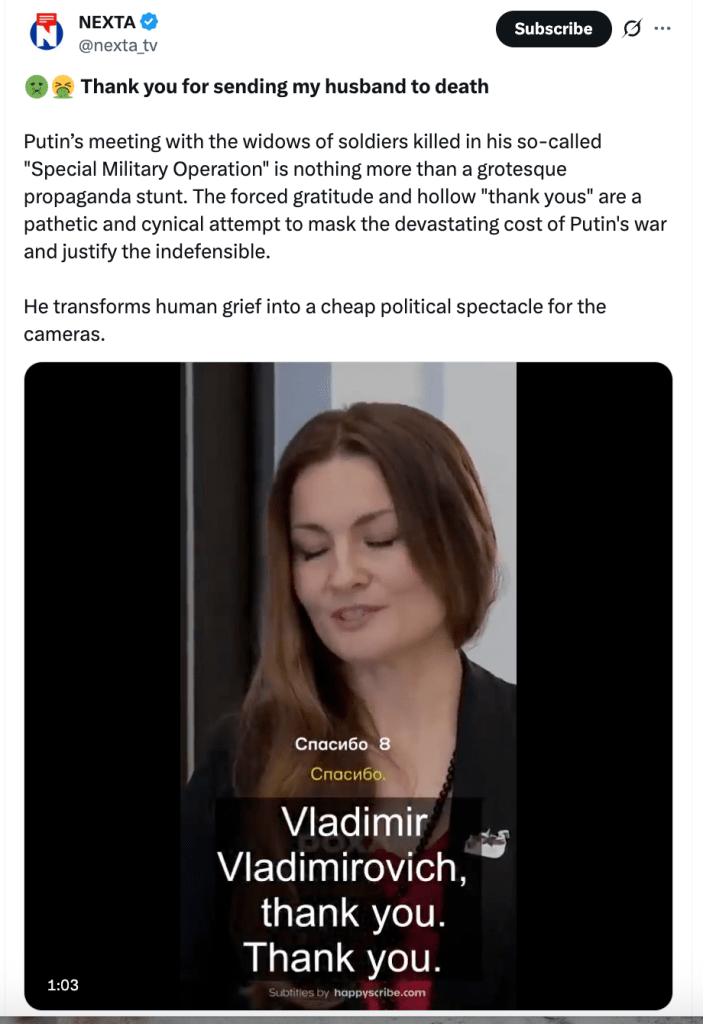Screen dimensions: 703x1024
Task: Play the video in the post
Action: coord(348,685)
